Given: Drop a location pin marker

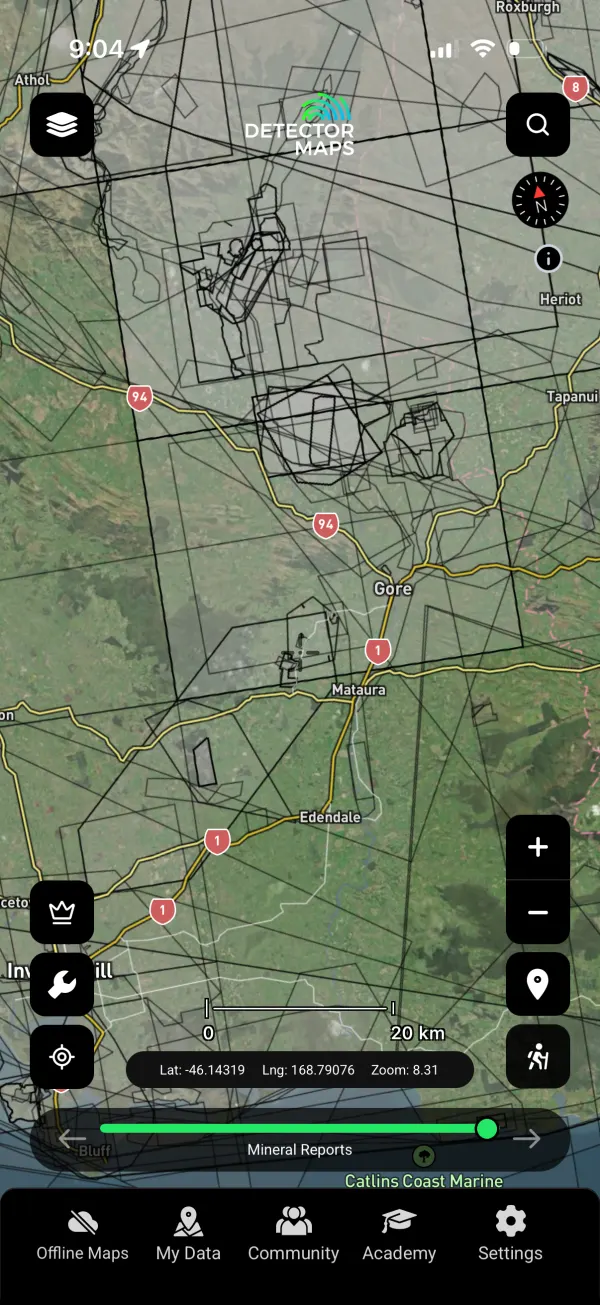Looking at the screenshot, I should coord(538,984).
